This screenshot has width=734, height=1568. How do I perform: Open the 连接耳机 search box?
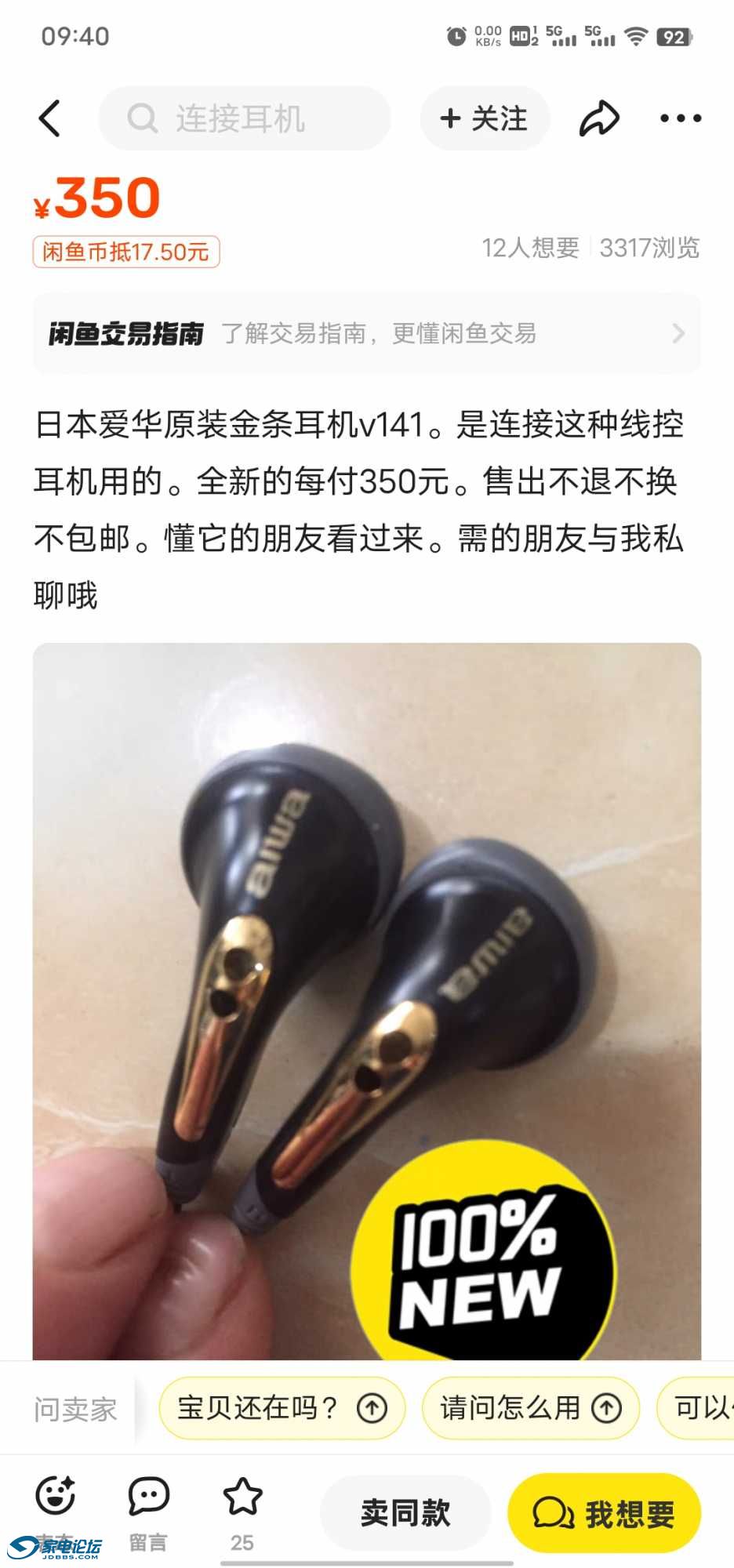tap(243, 118)
